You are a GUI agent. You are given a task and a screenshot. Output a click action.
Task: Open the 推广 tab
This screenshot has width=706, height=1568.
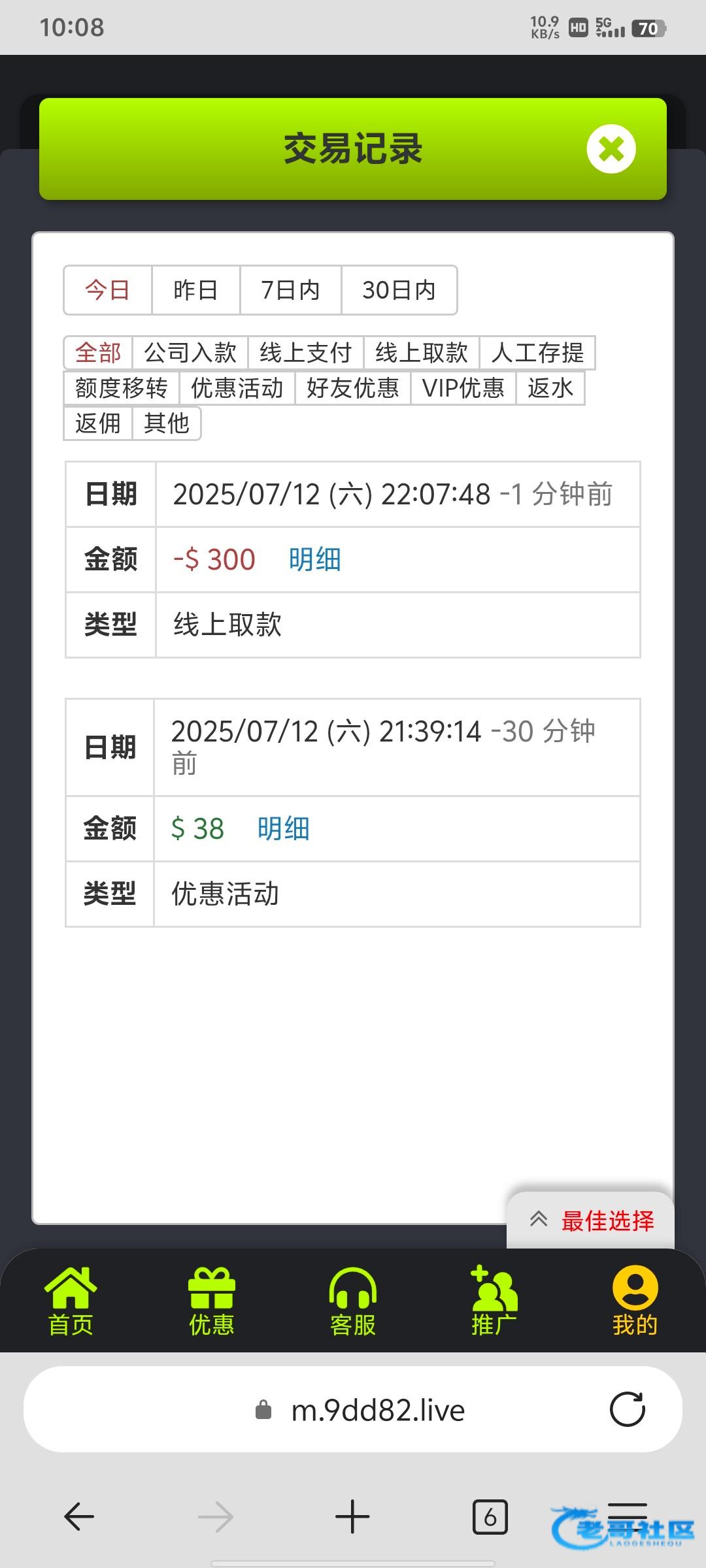(x=494, y=1301)
